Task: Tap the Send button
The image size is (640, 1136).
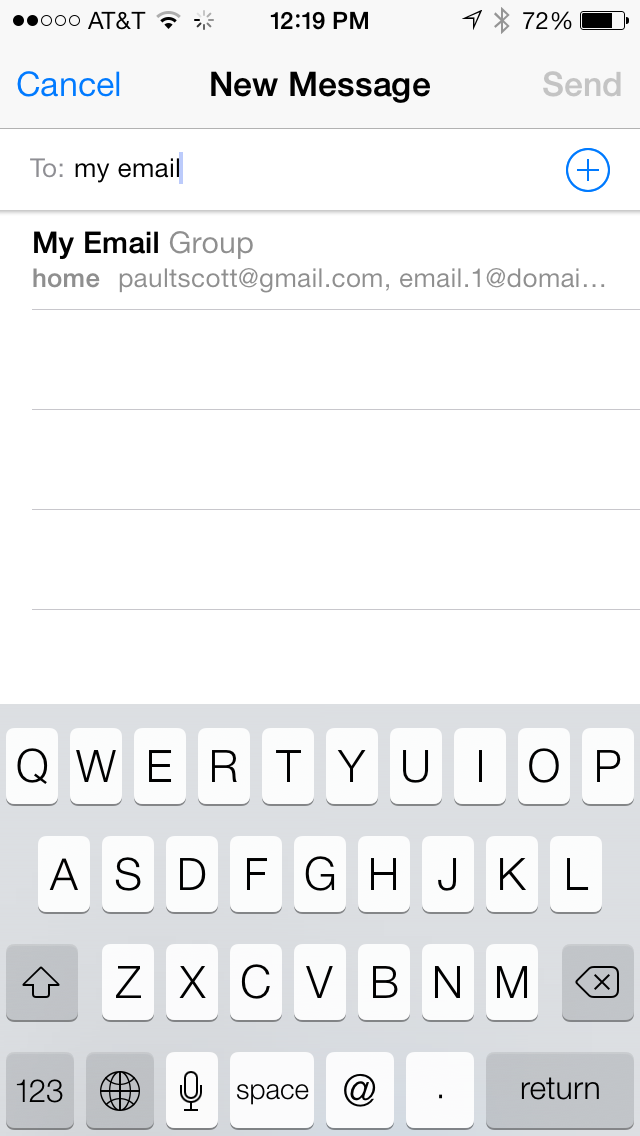Action: (582, 85)
